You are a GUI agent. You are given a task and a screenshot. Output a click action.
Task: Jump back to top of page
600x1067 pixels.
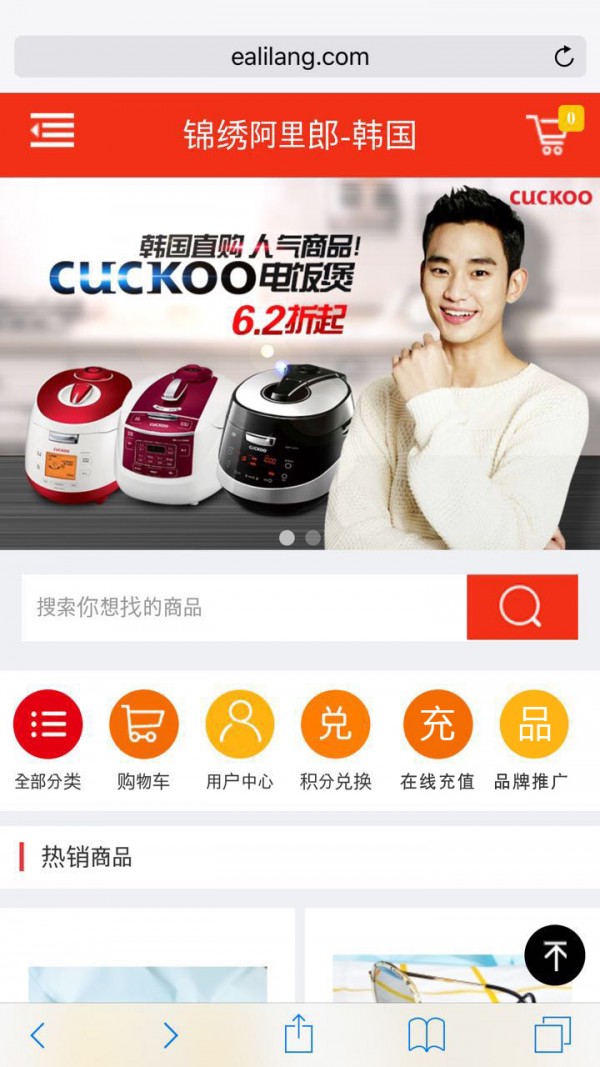coord(555,955)
